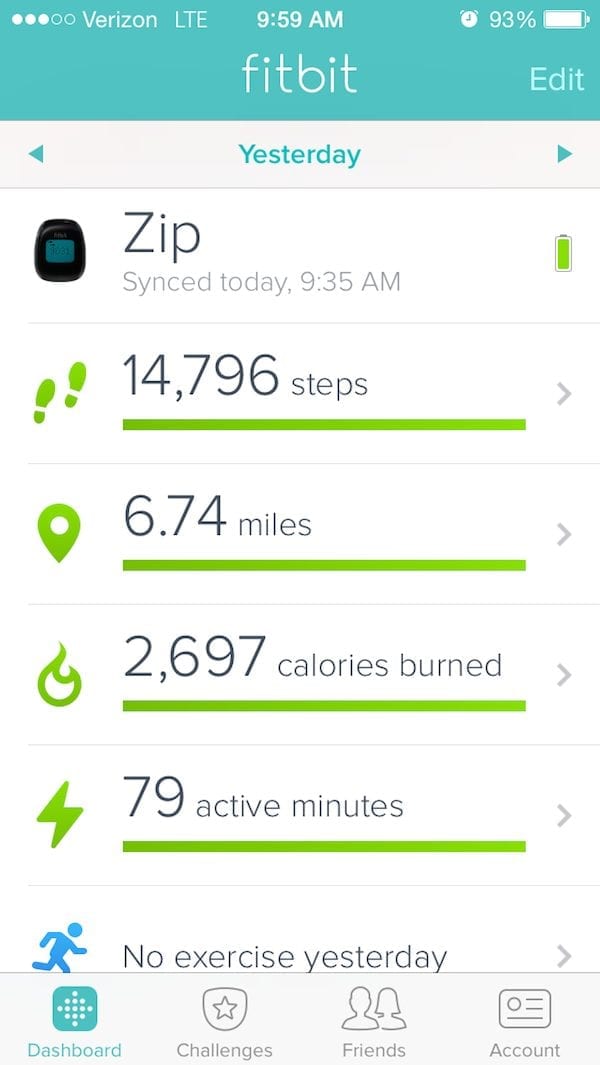
Task: Switch to the Challenges tab
Action: [x=224, y=1020]
